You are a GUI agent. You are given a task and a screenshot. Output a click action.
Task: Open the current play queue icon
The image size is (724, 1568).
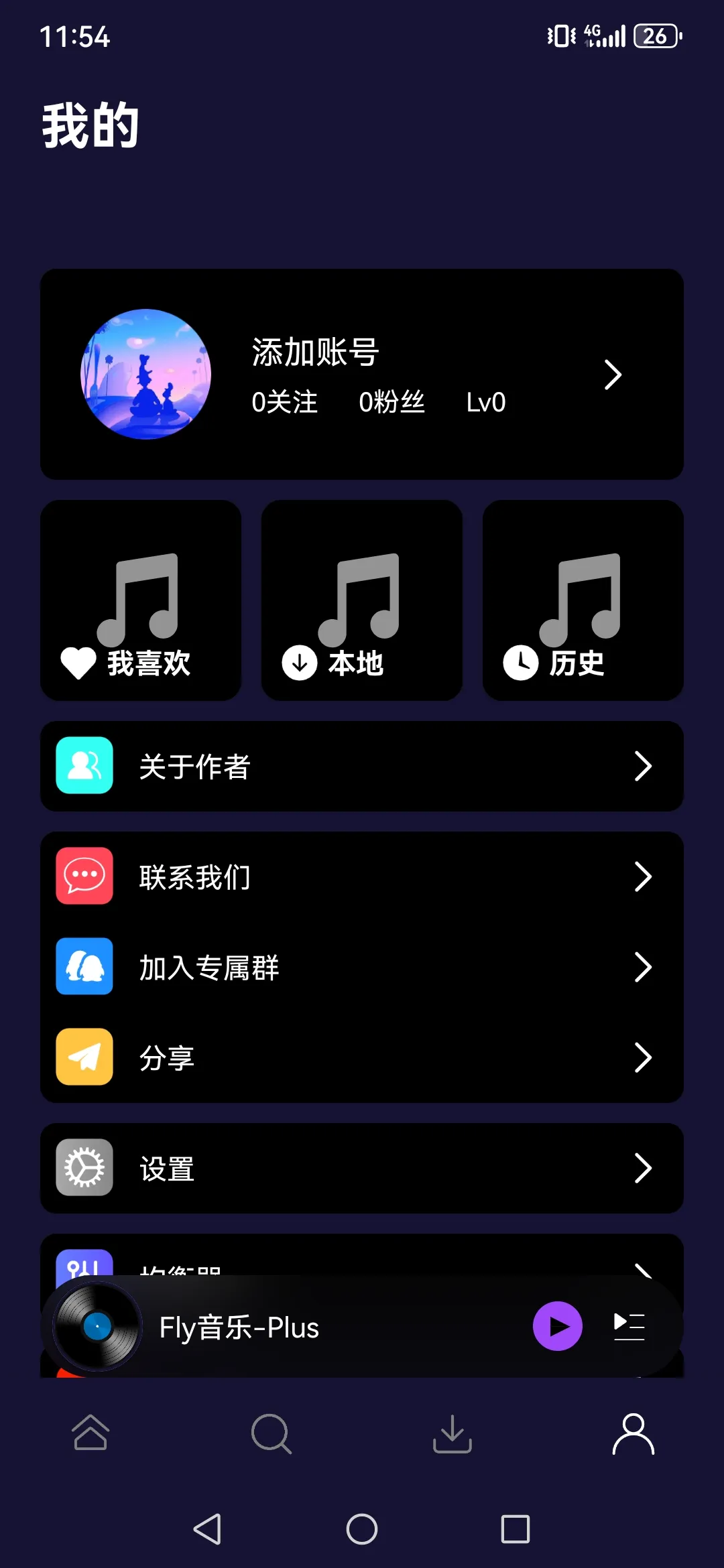click(629, 1325)
